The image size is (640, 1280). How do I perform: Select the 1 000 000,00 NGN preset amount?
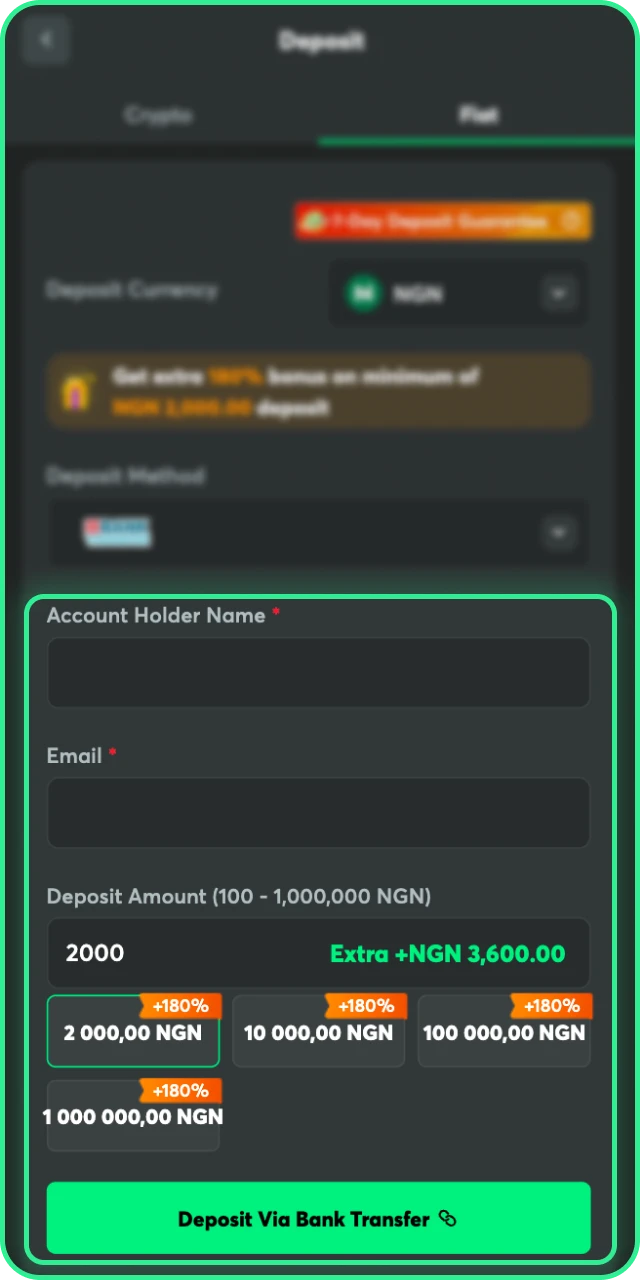[133, 1117]
